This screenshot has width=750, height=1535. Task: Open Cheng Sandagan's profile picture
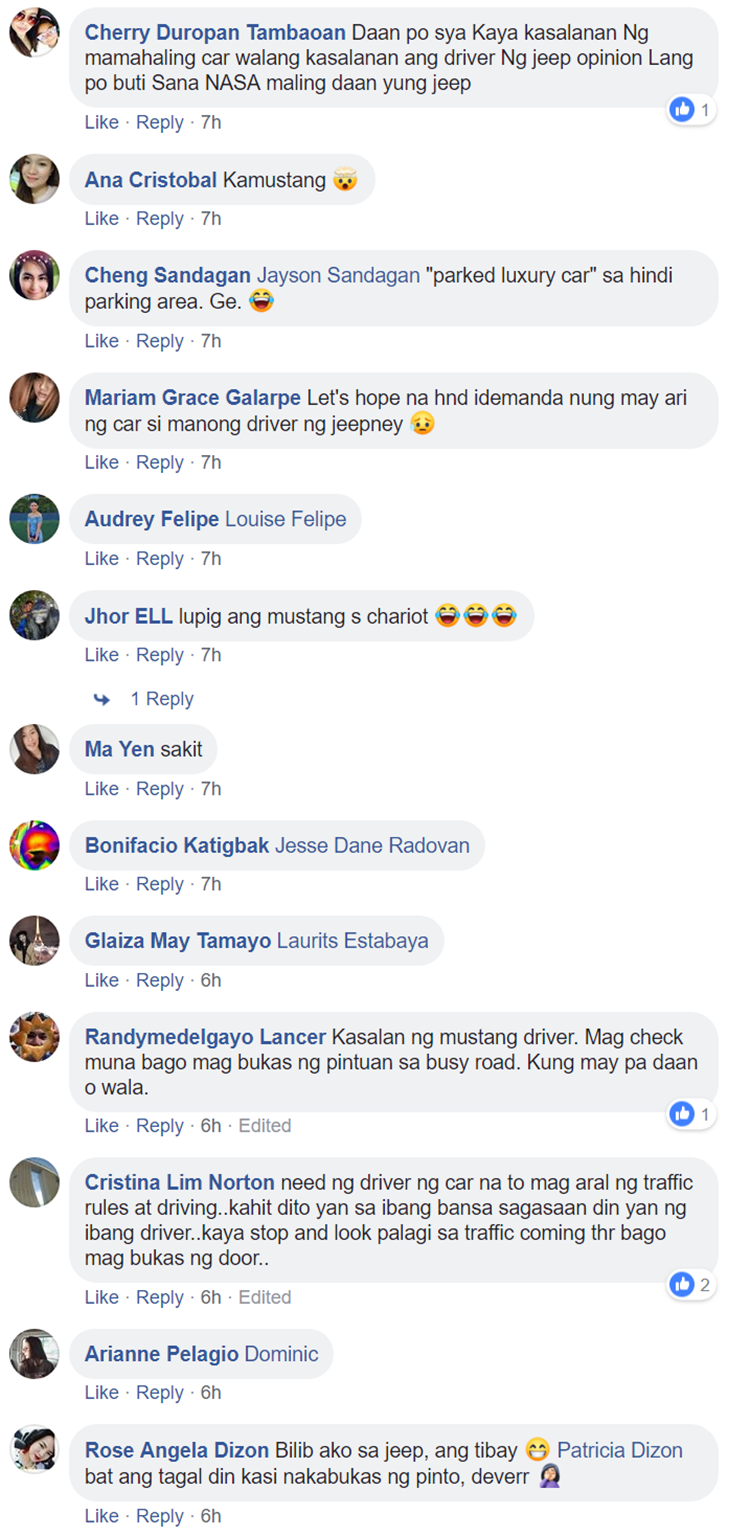point(34,275)
